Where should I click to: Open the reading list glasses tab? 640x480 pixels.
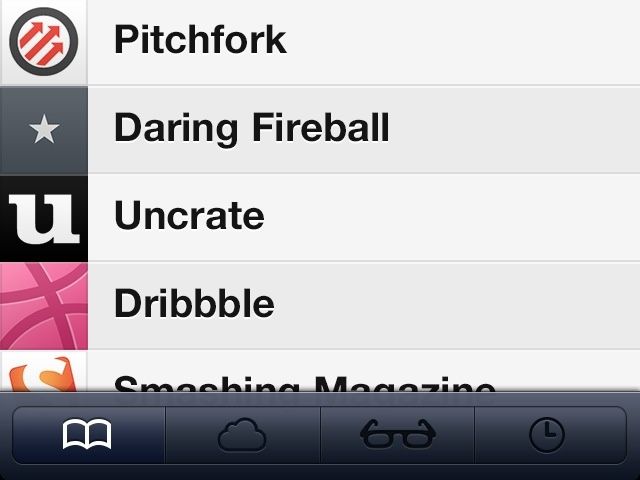[397, 435]
